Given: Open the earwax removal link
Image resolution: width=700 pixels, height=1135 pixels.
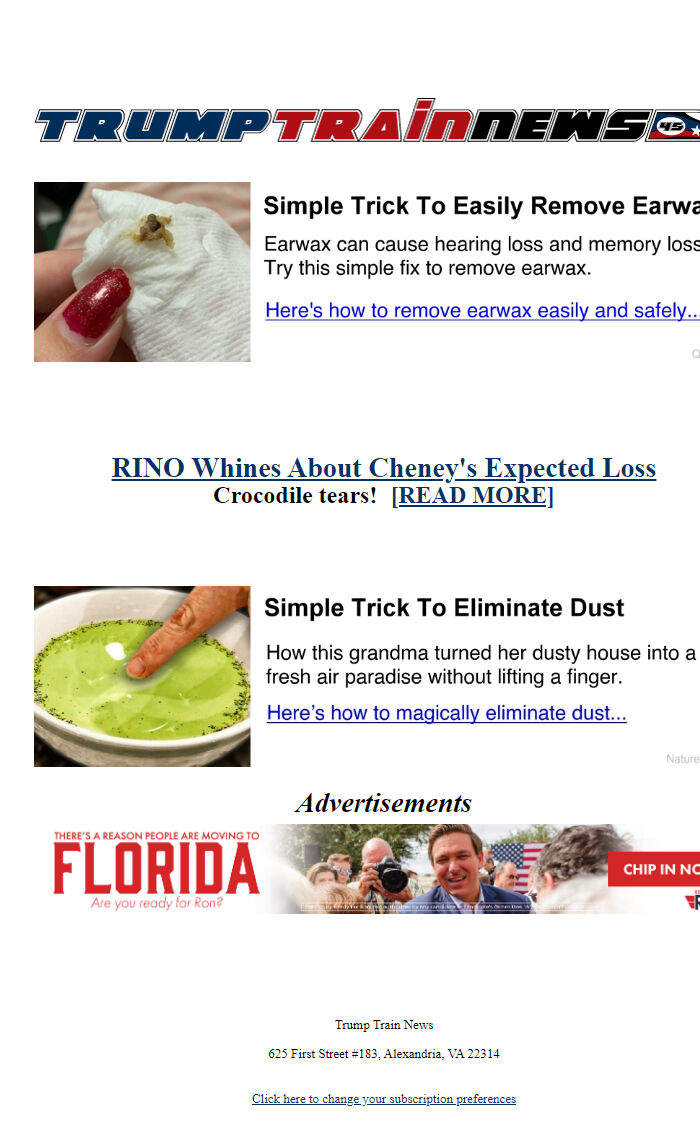Looking at the screenshot, I should 482,311.
